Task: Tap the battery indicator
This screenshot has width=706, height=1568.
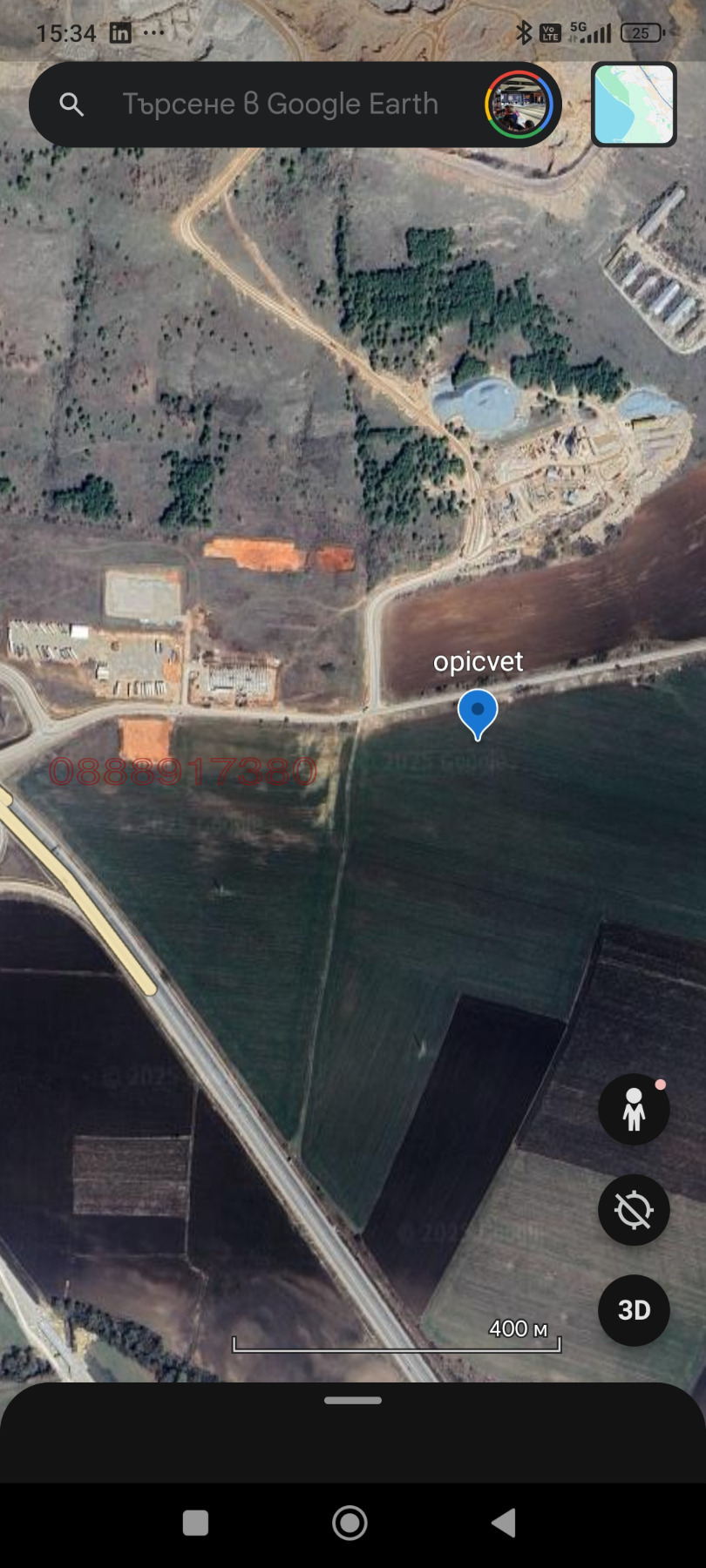Action: pyautogui.click(x=642, y=32)
